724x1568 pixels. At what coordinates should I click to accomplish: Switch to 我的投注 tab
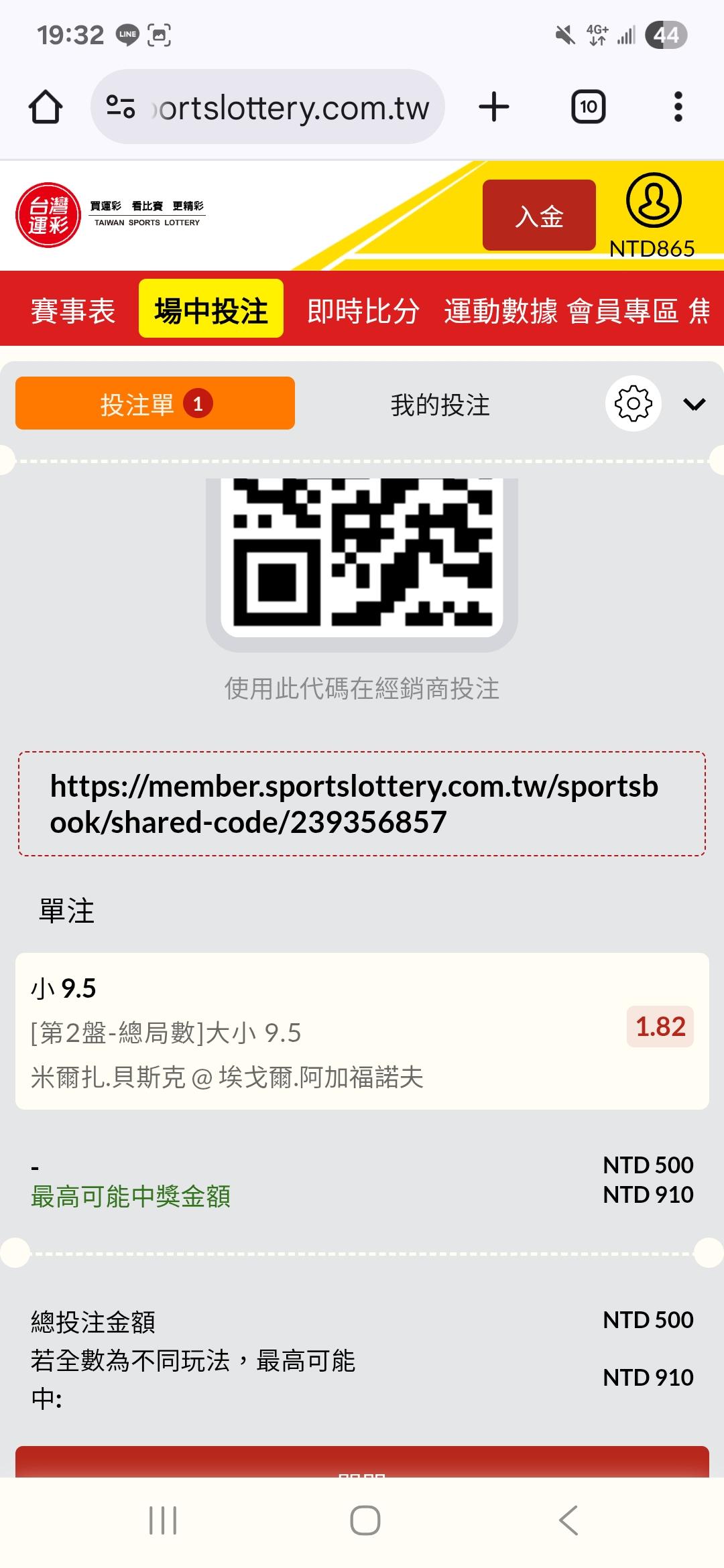pyautogui.click(x=440, y=405)
